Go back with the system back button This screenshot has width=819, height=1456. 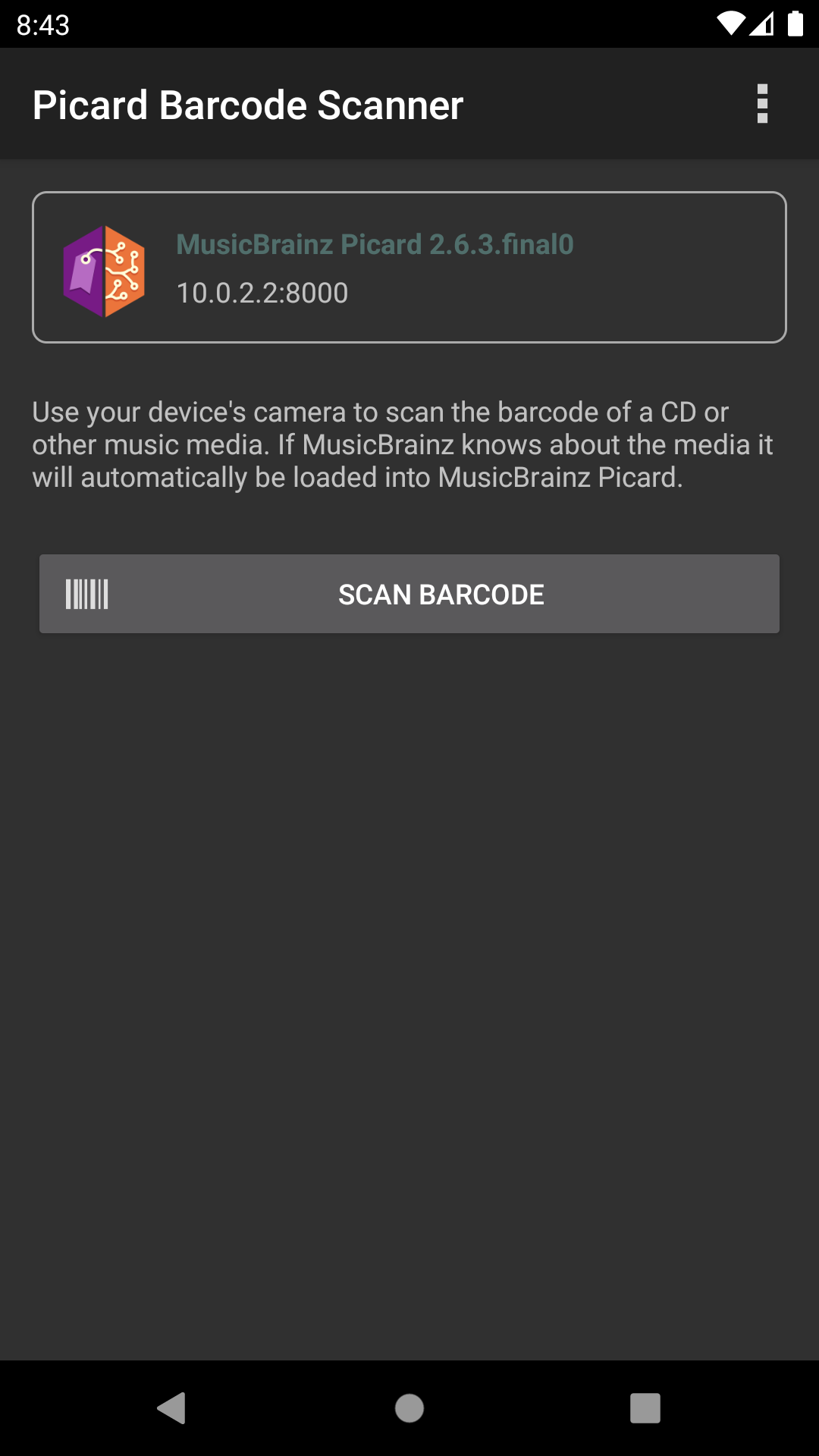click(x=172, y=1408)
